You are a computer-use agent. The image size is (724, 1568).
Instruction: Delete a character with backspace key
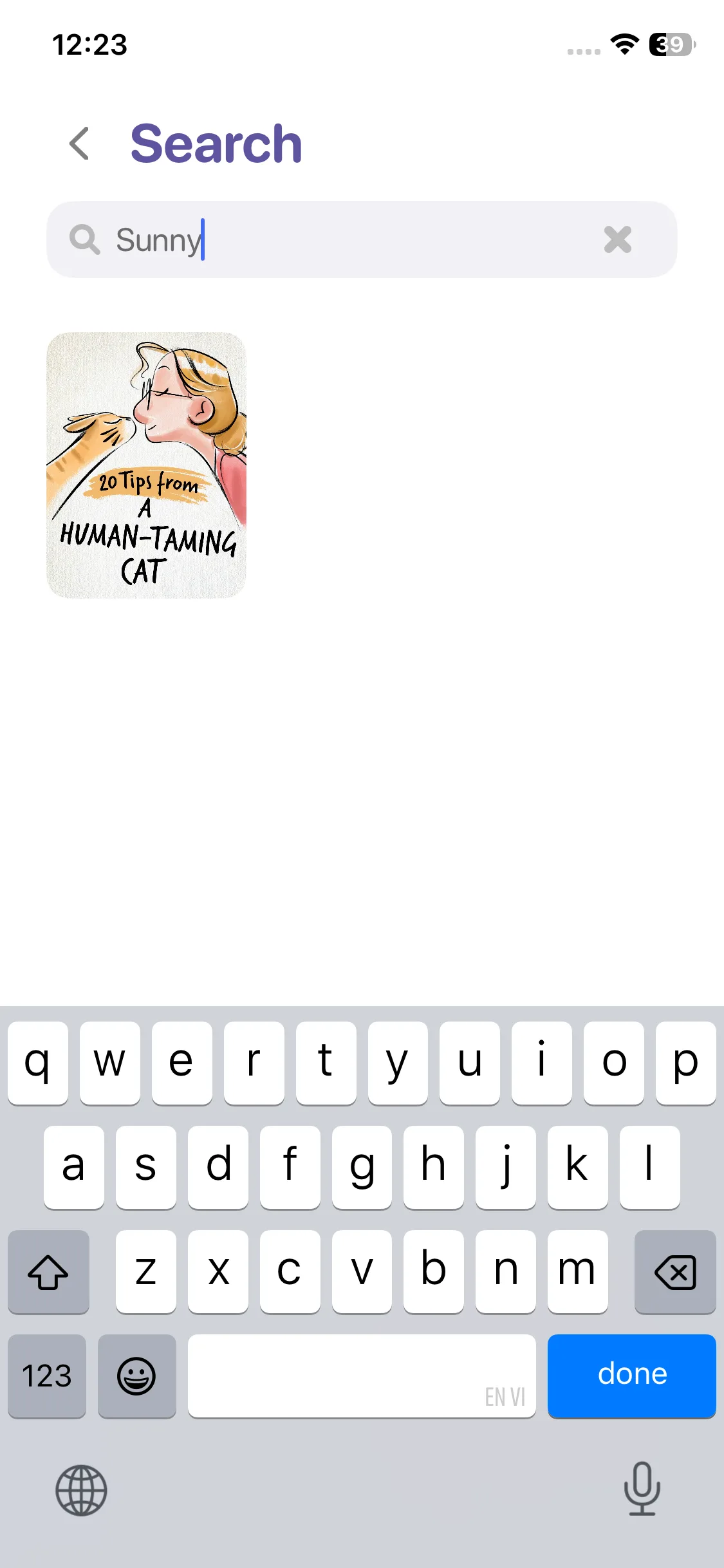pyautogui.click(x=674, y=1272)
